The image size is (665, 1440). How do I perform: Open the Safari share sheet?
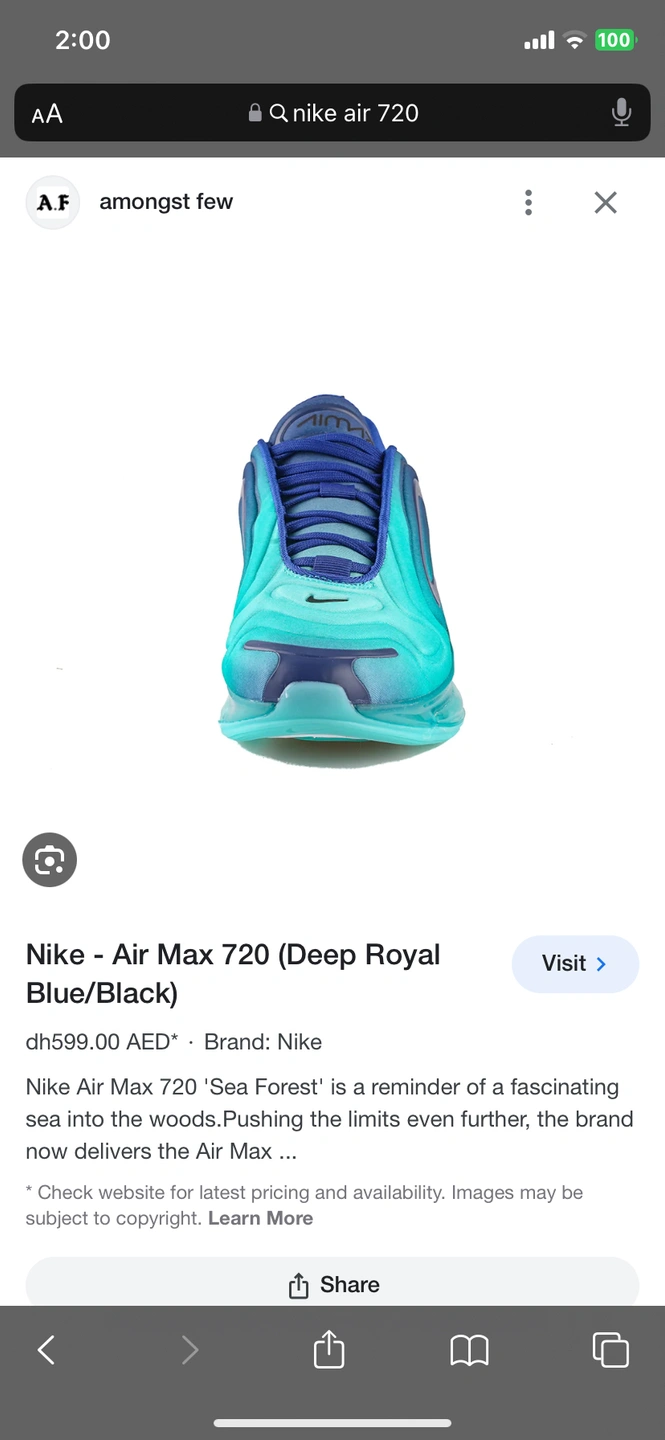pos(329,1350)
